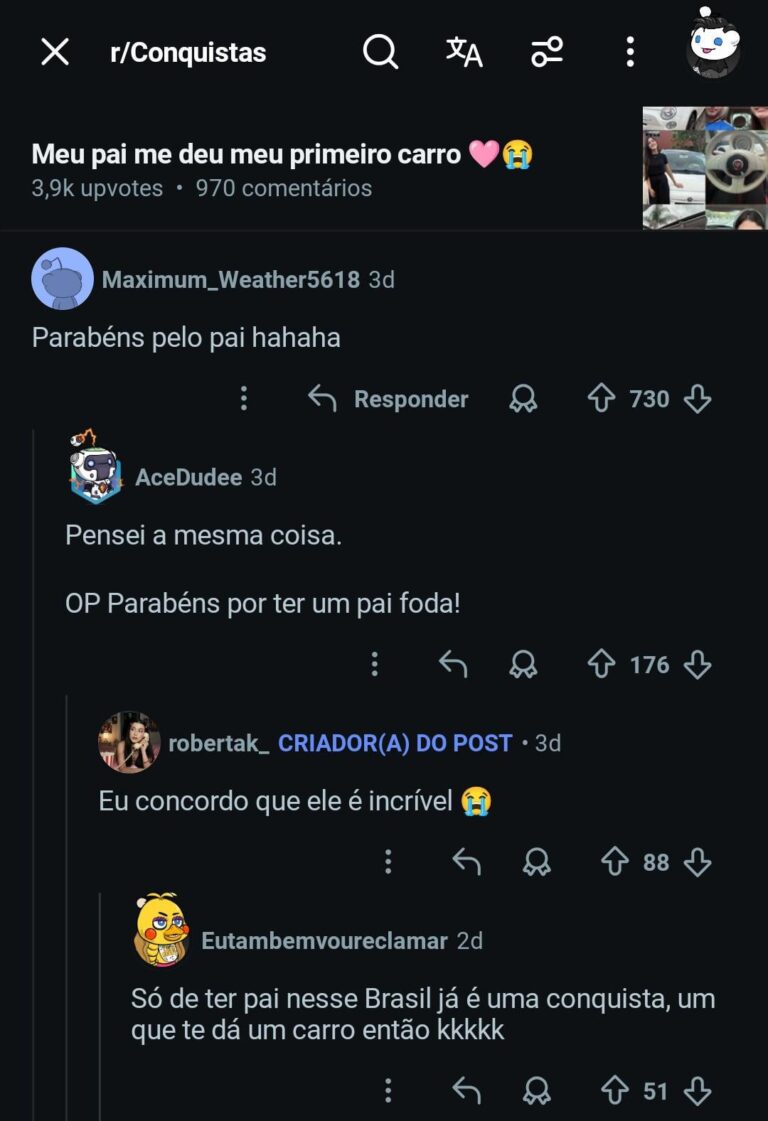Downvote Eutambemvoureclamar's comment
768x1121 pixels.
(x=697, y=1091)
